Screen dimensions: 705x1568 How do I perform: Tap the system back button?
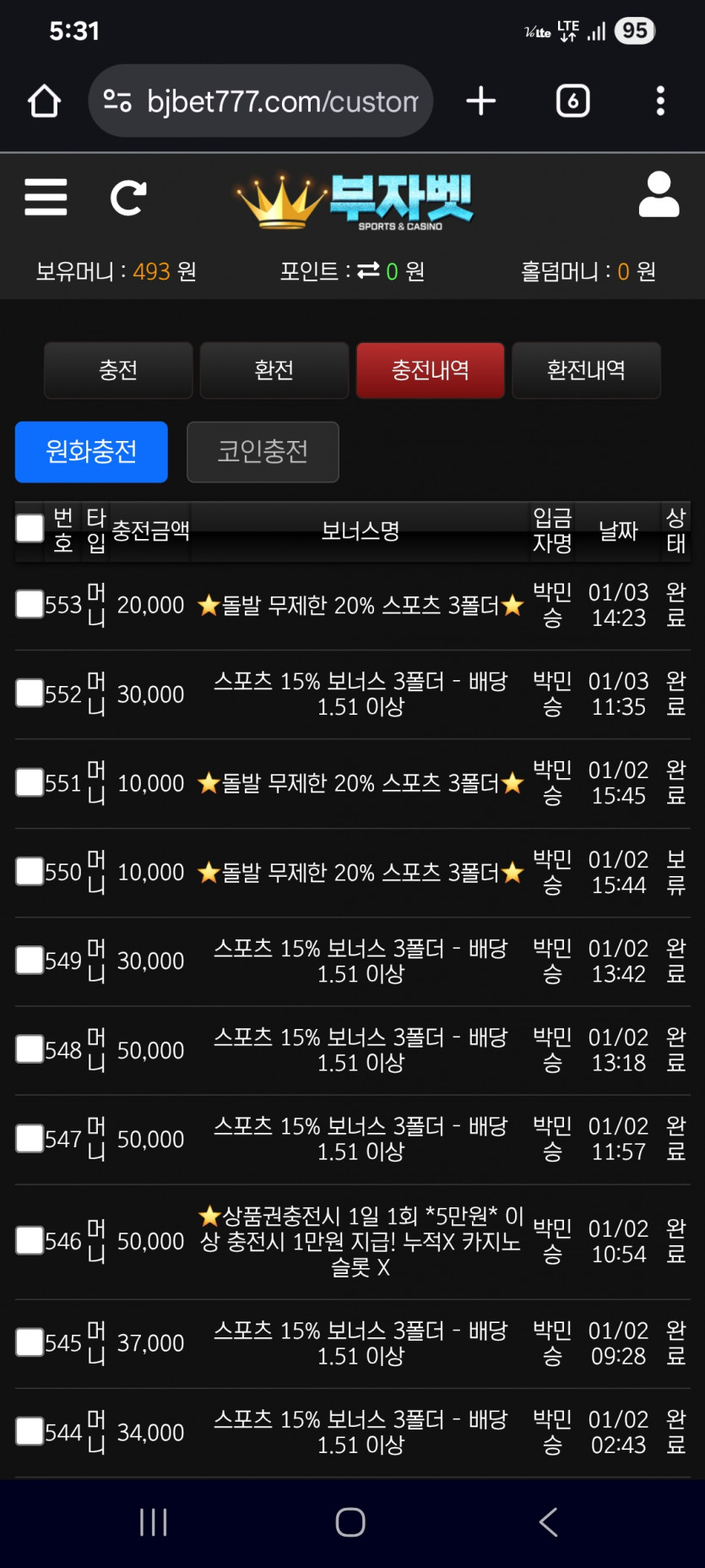coord(549,1522)
